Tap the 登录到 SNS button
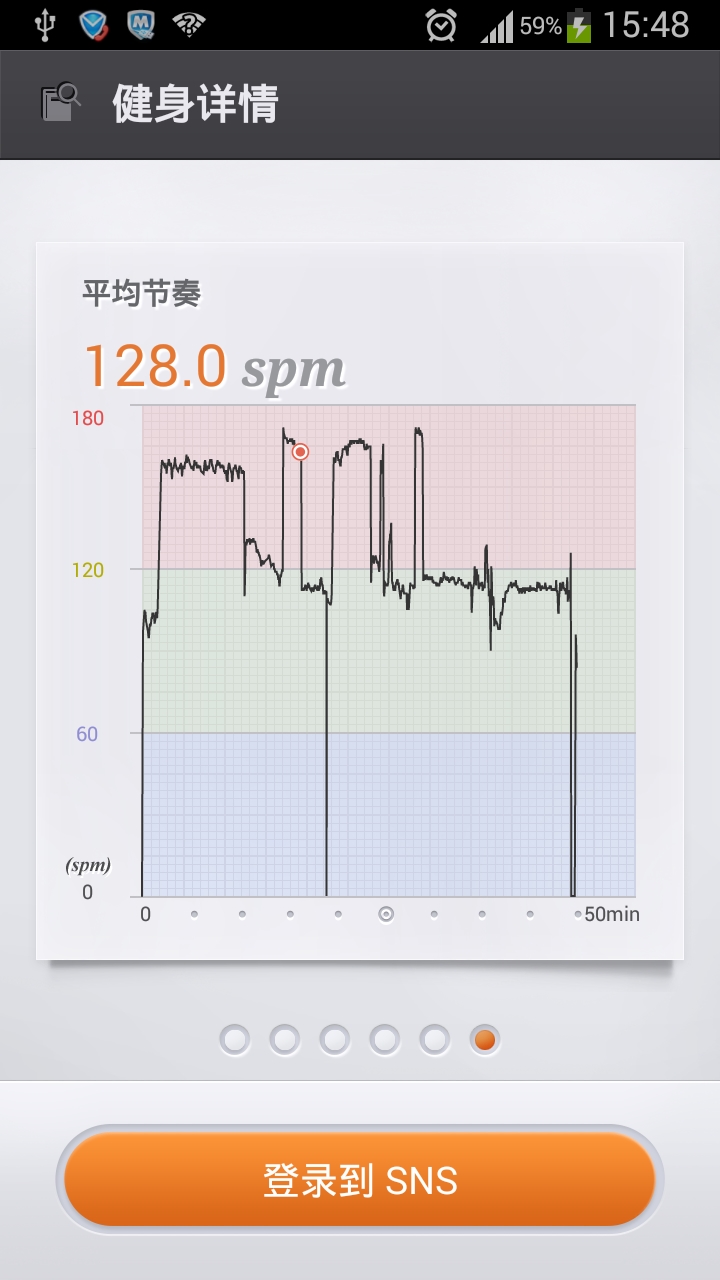This screenshot has width=720, height=1280. click(360, 1180)
